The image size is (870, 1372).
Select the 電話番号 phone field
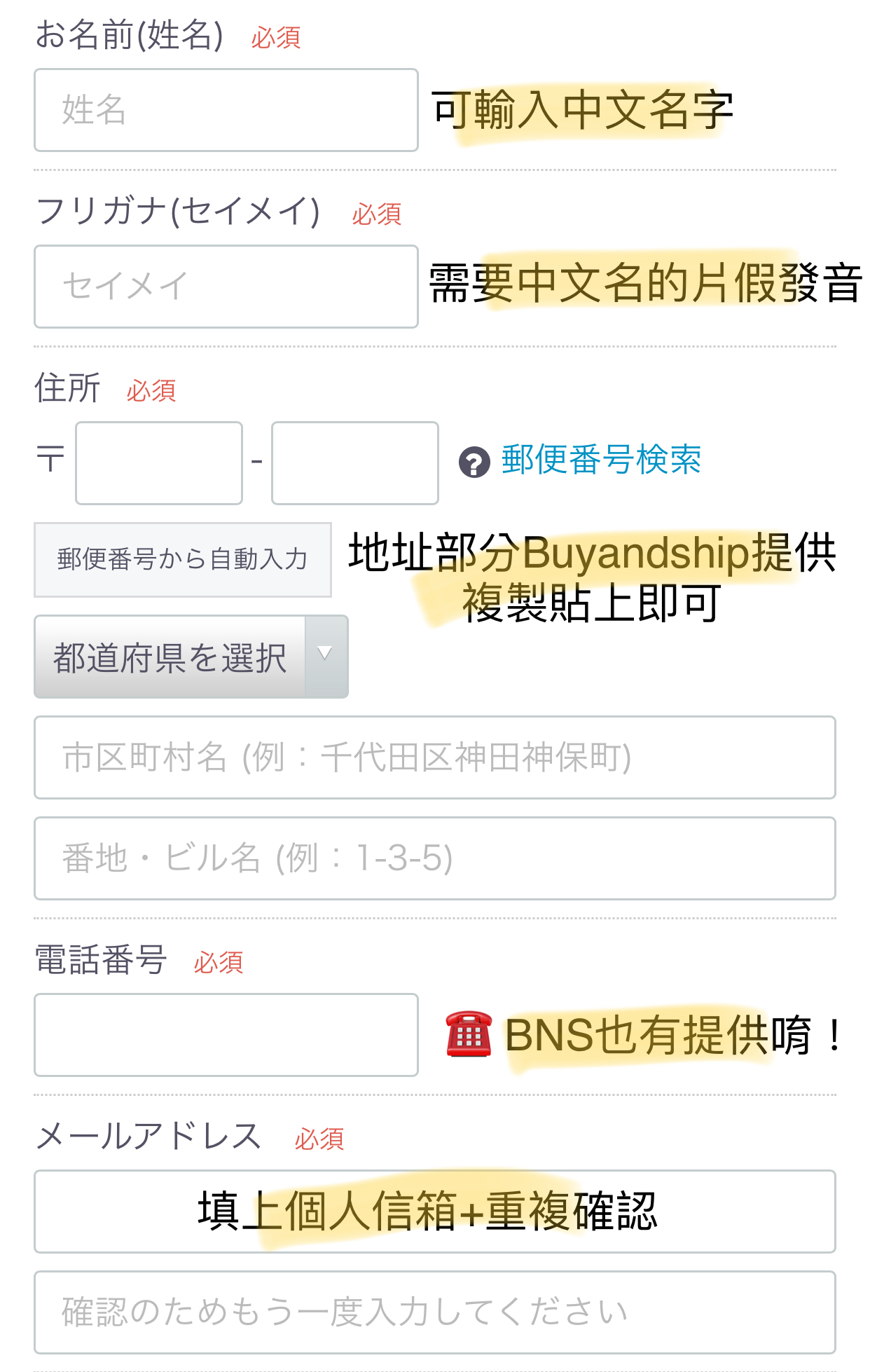coord(226,1035)
